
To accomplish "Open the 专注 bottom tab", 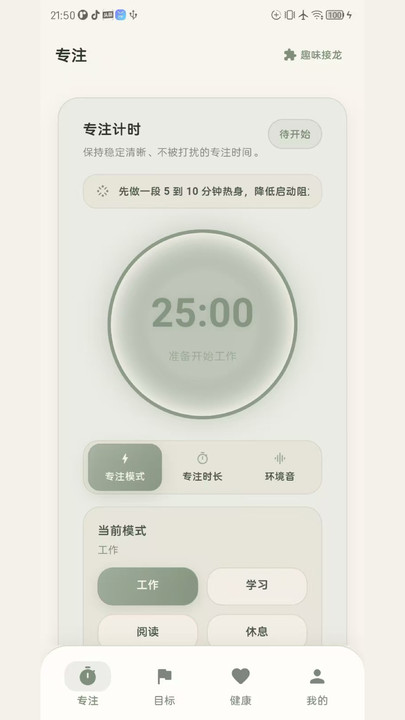I will 88,684.
